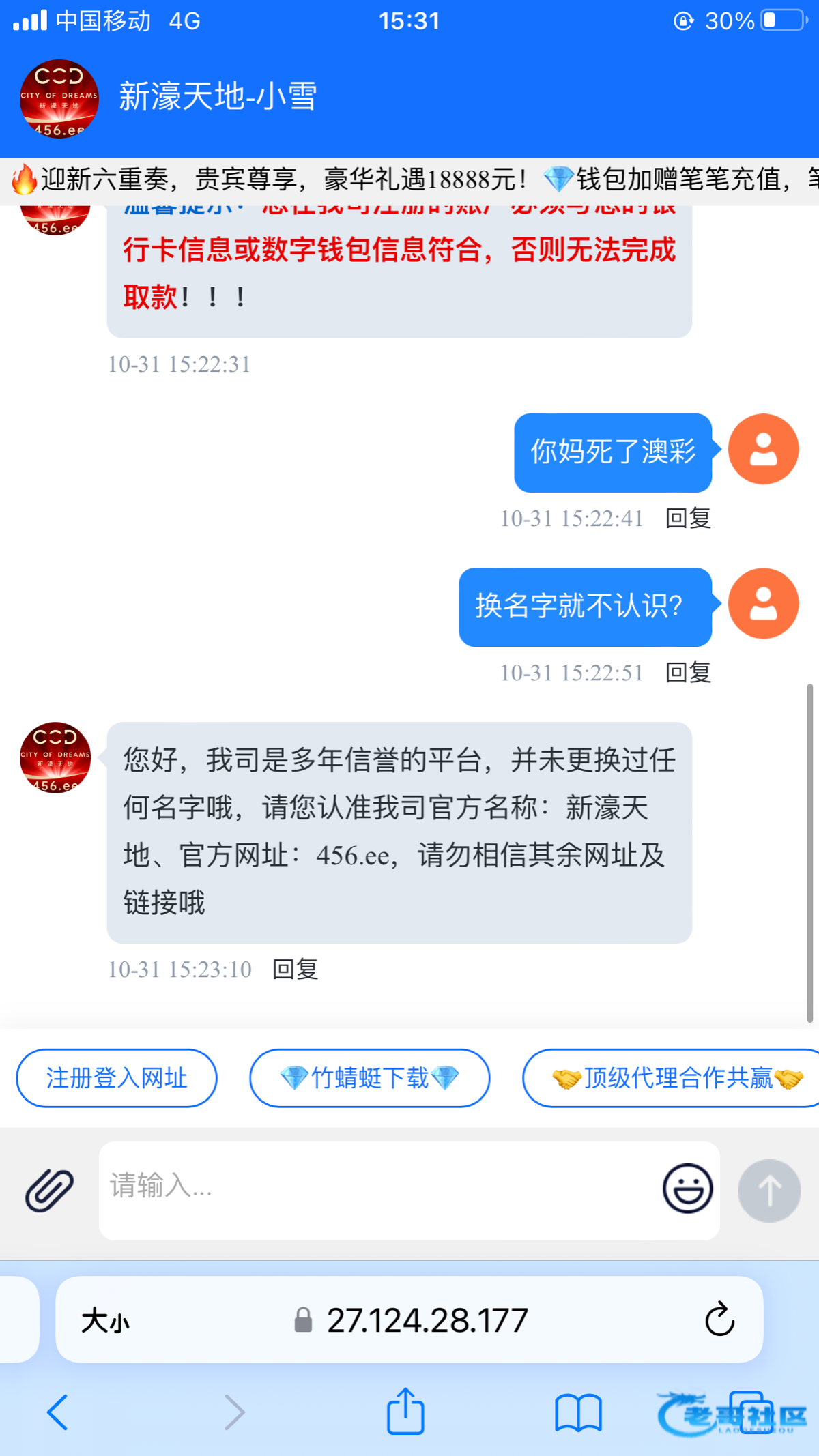Tap 回复 under the 15:23:10 agent message

coord(295,970)
